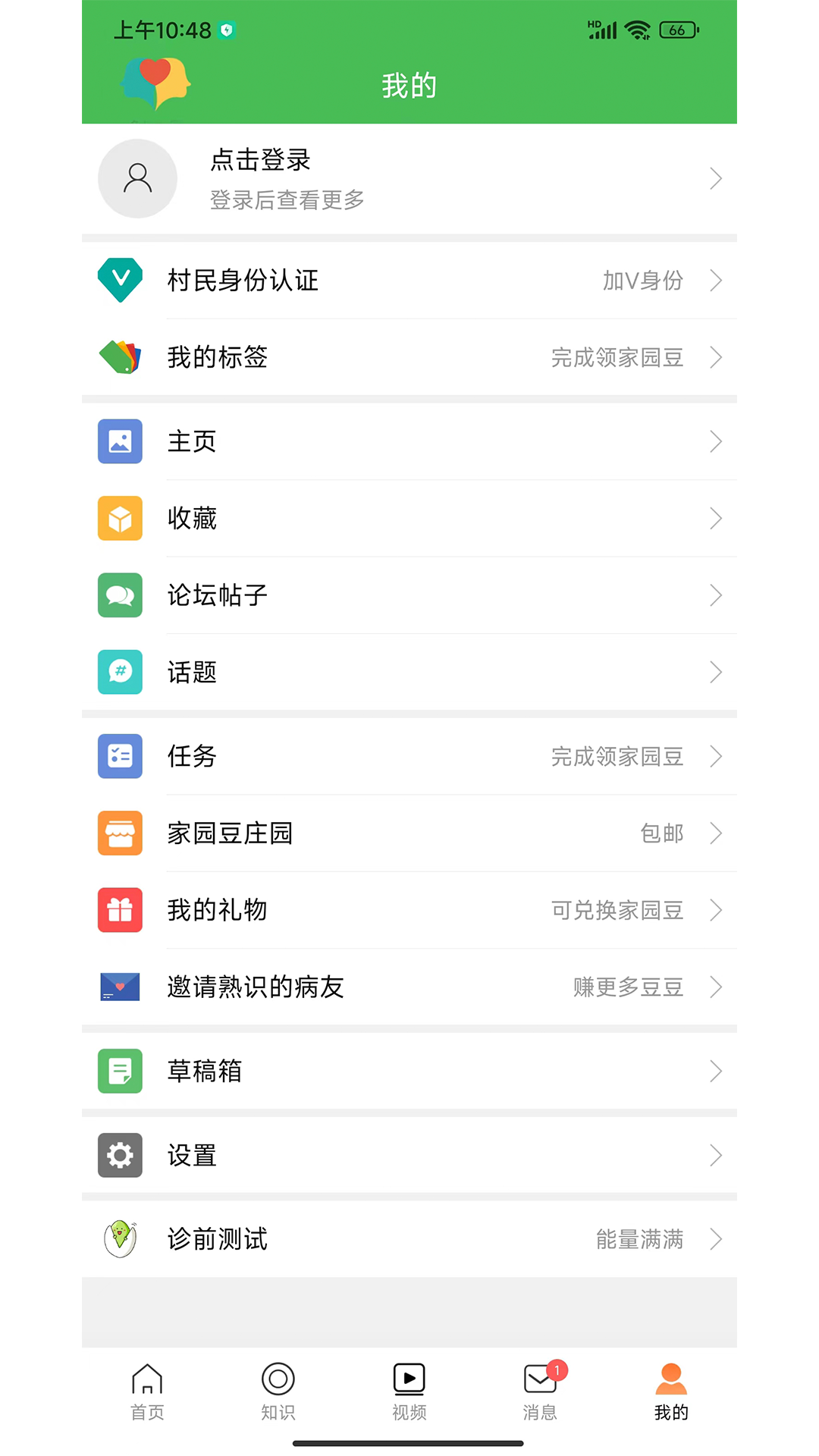Click the 家园豆庄园 shop icon
Image resolution: width=819 pixels, height=1456 pixels.
(x=119, y=833)
